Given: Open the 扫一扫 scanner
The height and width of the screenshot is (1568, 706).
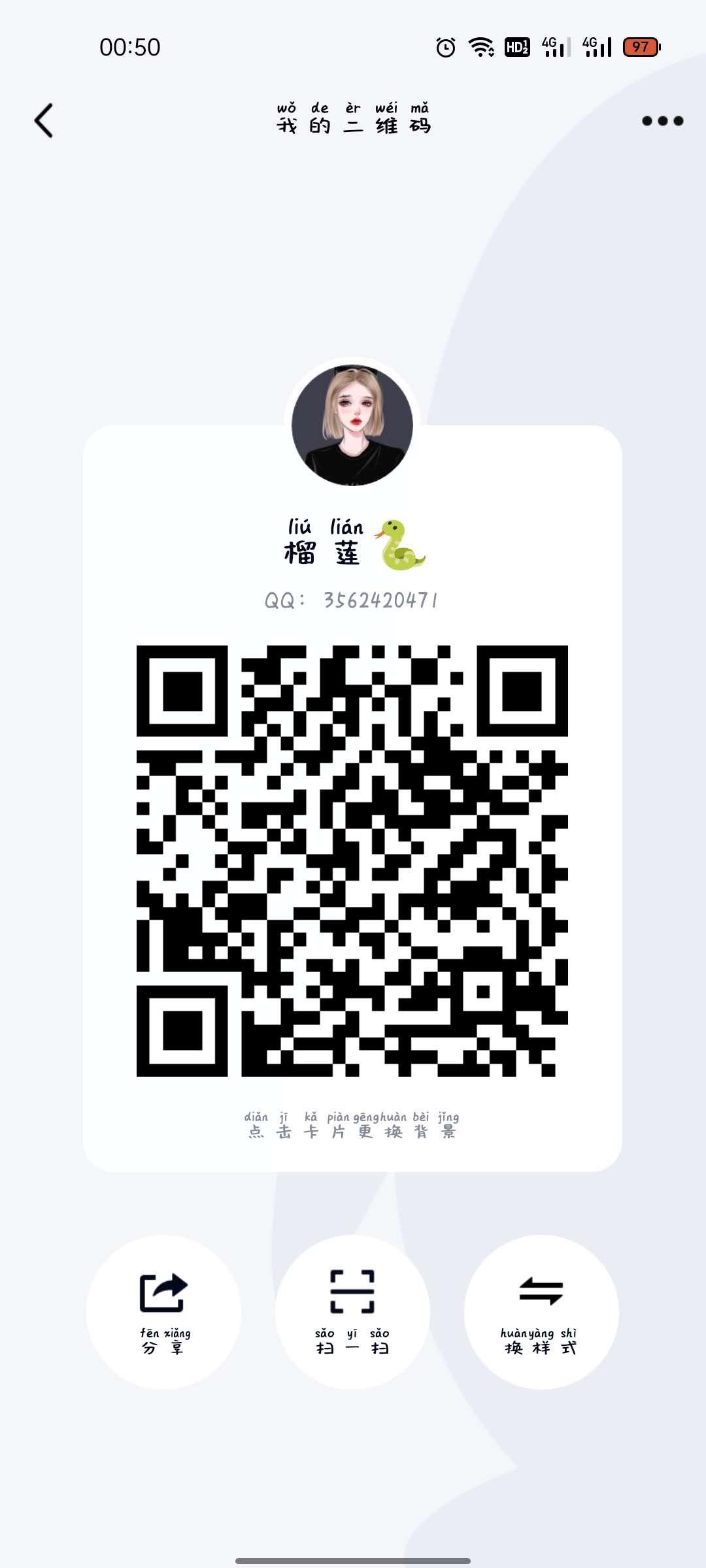Looking at the screenshot, I should coord(352,1312).
